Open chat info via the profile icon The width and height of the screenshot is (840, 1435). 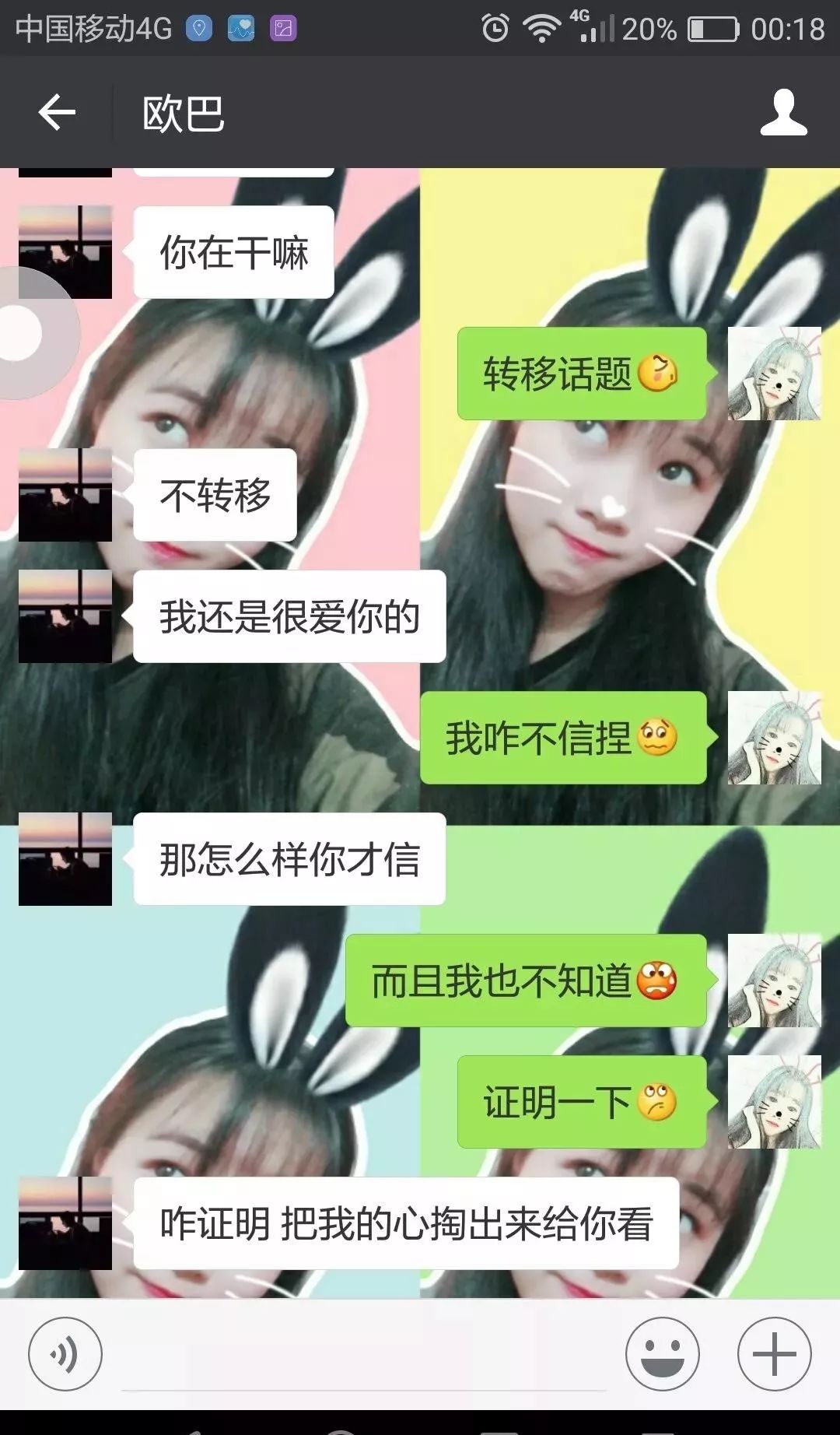(x=783, y=114)
